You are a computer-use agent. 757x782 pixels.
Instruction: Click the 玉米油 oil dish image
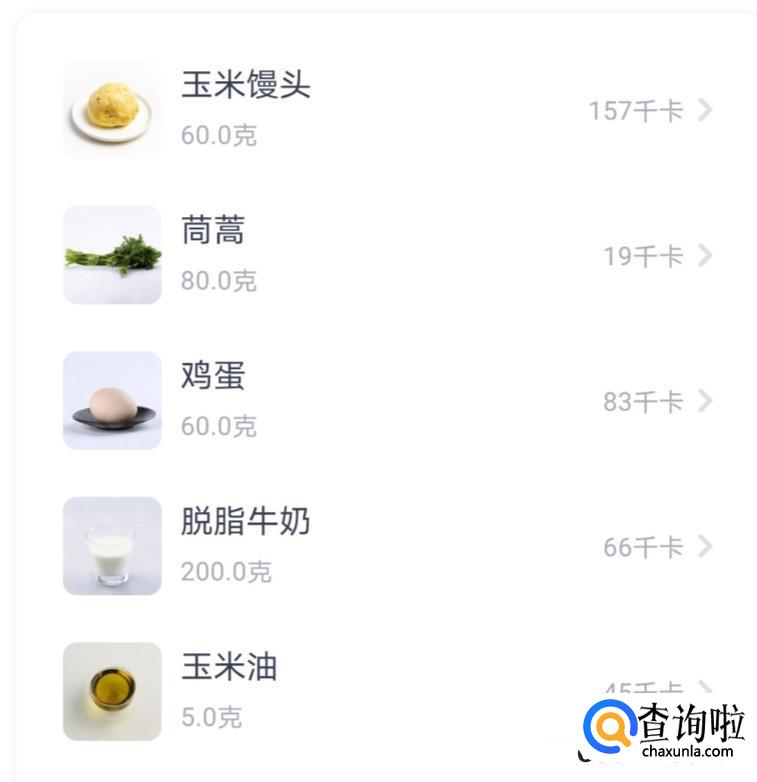click(x=111, y=690)
